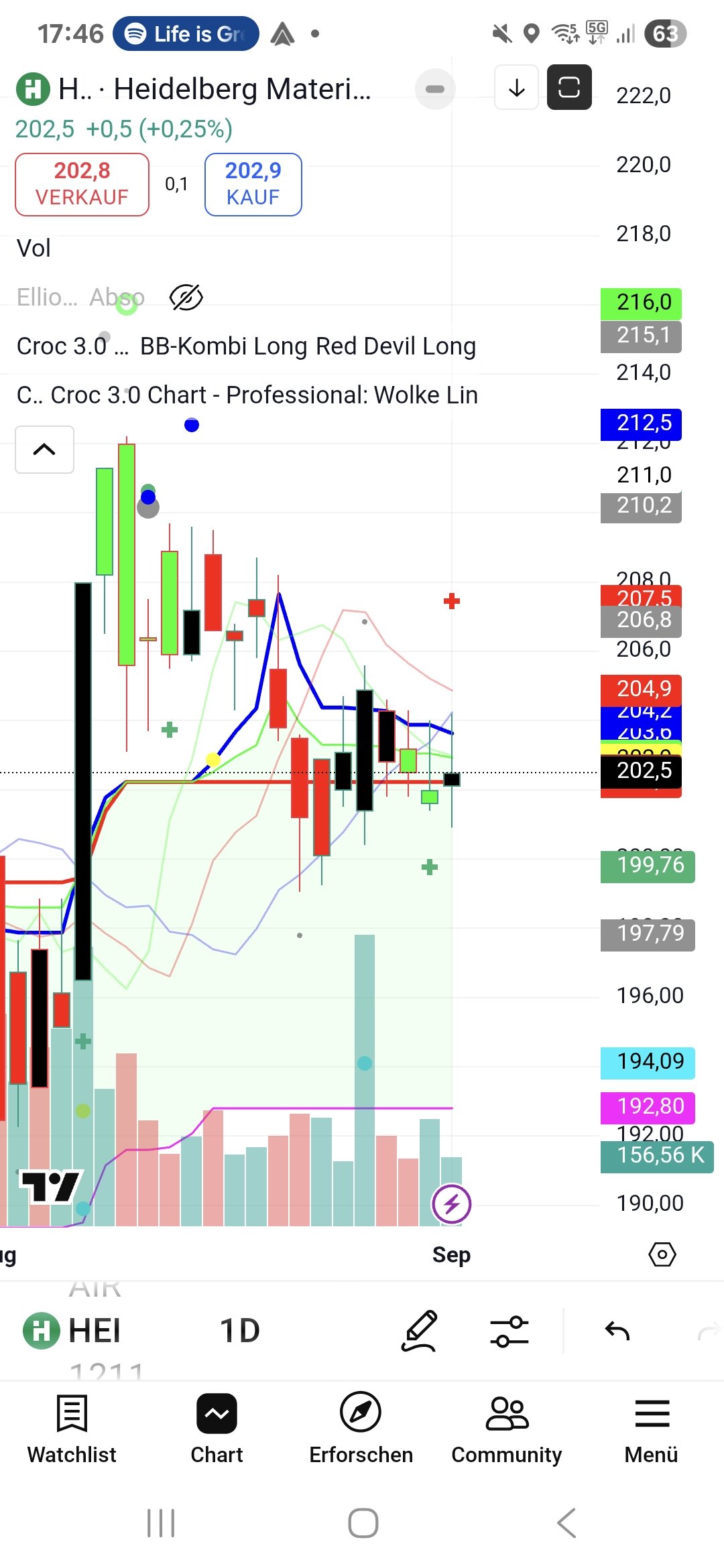Toggle visibility of the Elliott indicator

coord(186,298)
